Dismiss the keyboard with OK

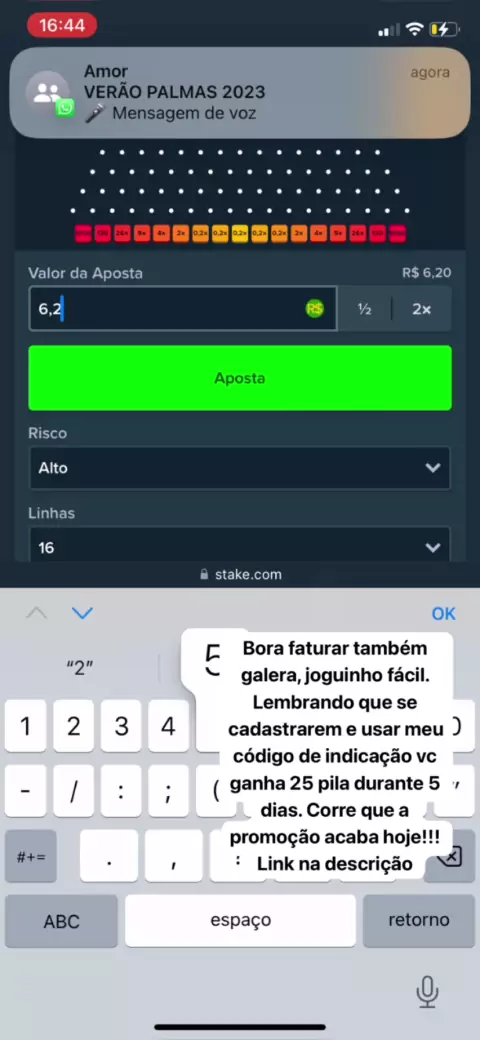coord(444,614)
